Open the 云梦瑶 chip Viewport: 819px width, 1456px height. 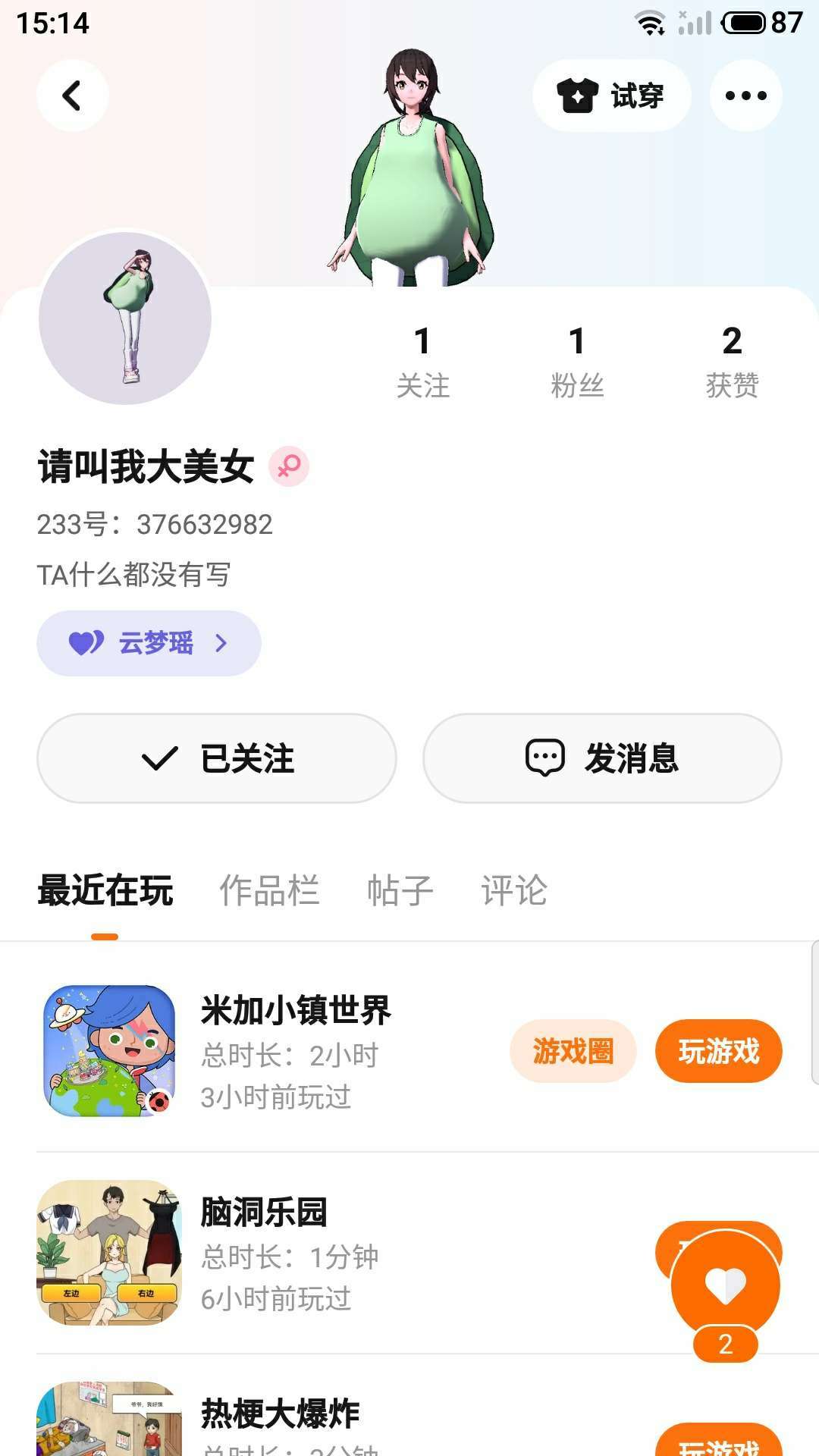pos(149,643)
